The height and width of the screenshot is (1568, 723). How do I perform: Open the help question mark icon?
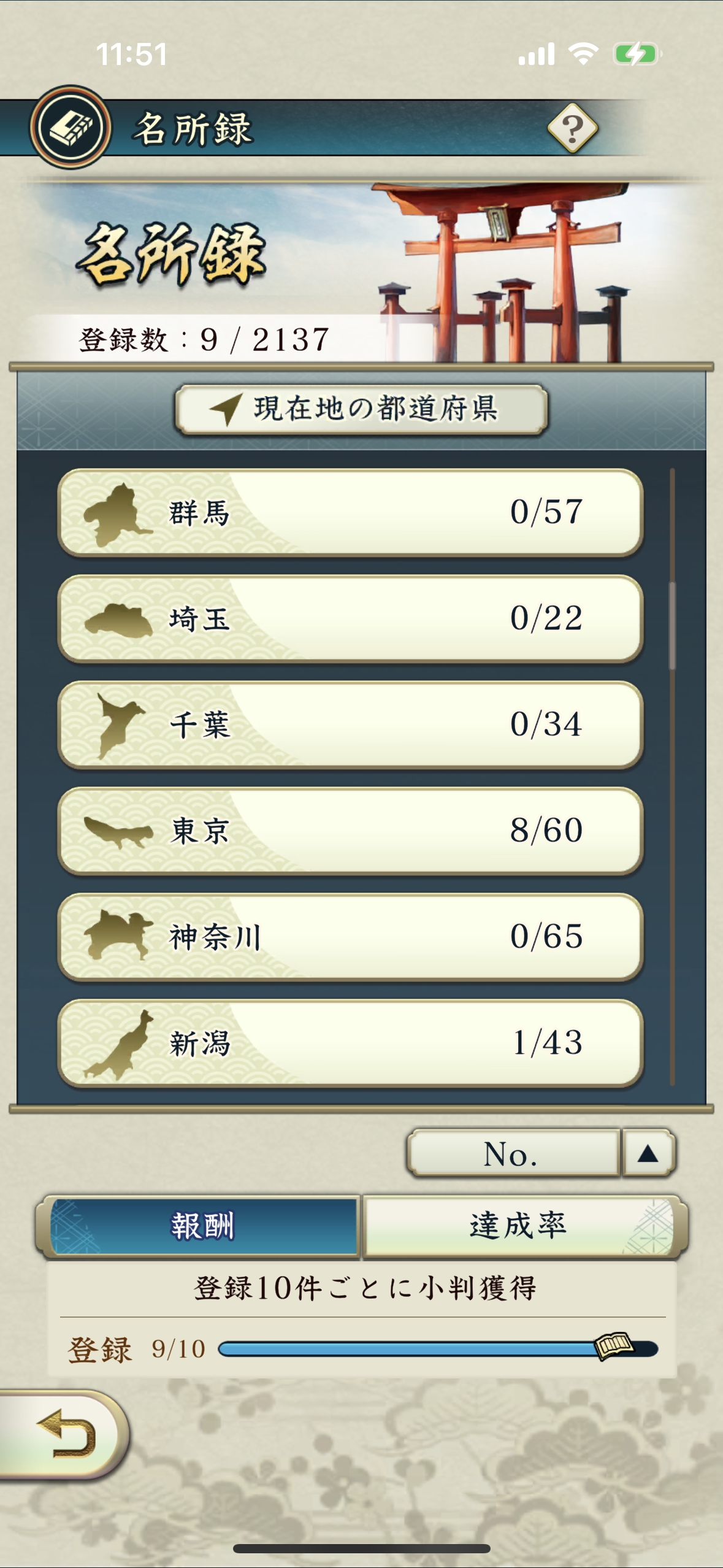(x=572, y=128)
